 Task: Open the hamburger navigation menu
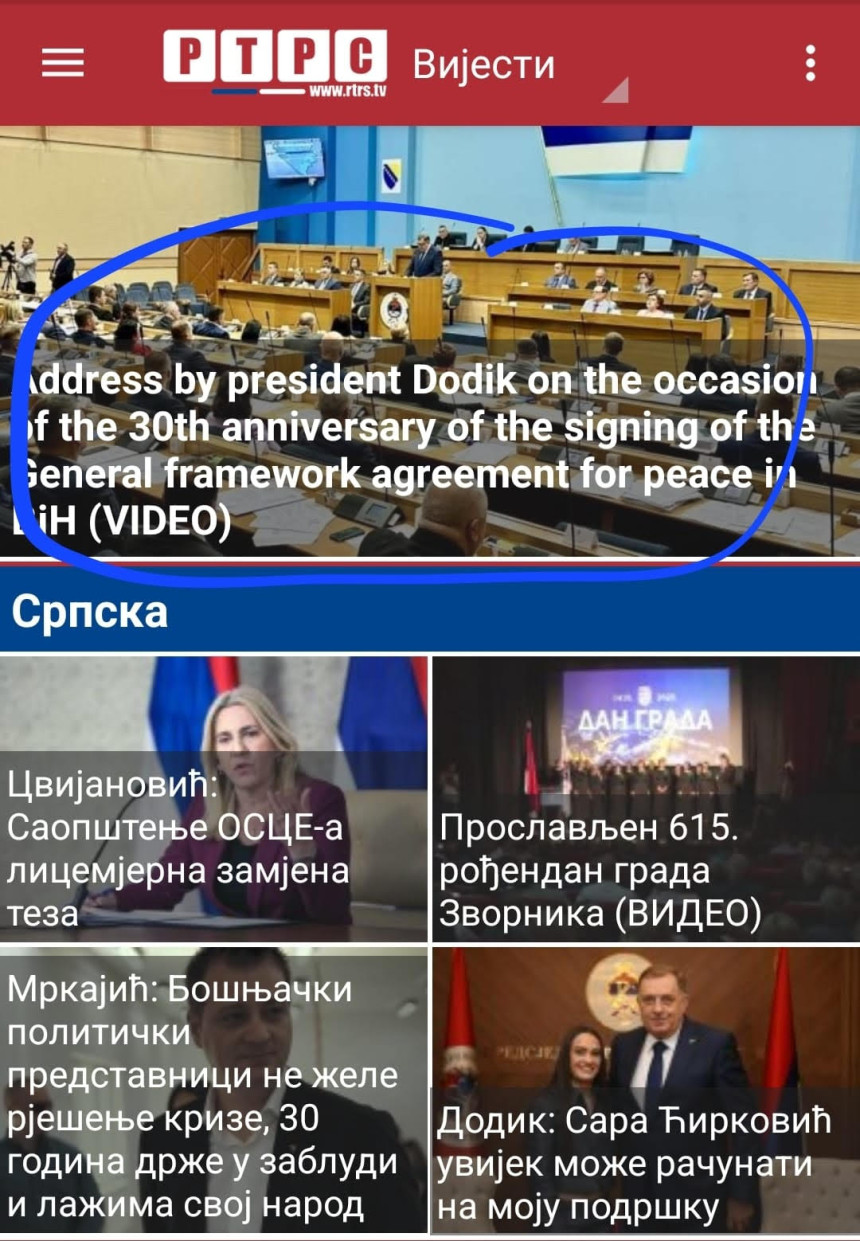click(x=63, y=63)
